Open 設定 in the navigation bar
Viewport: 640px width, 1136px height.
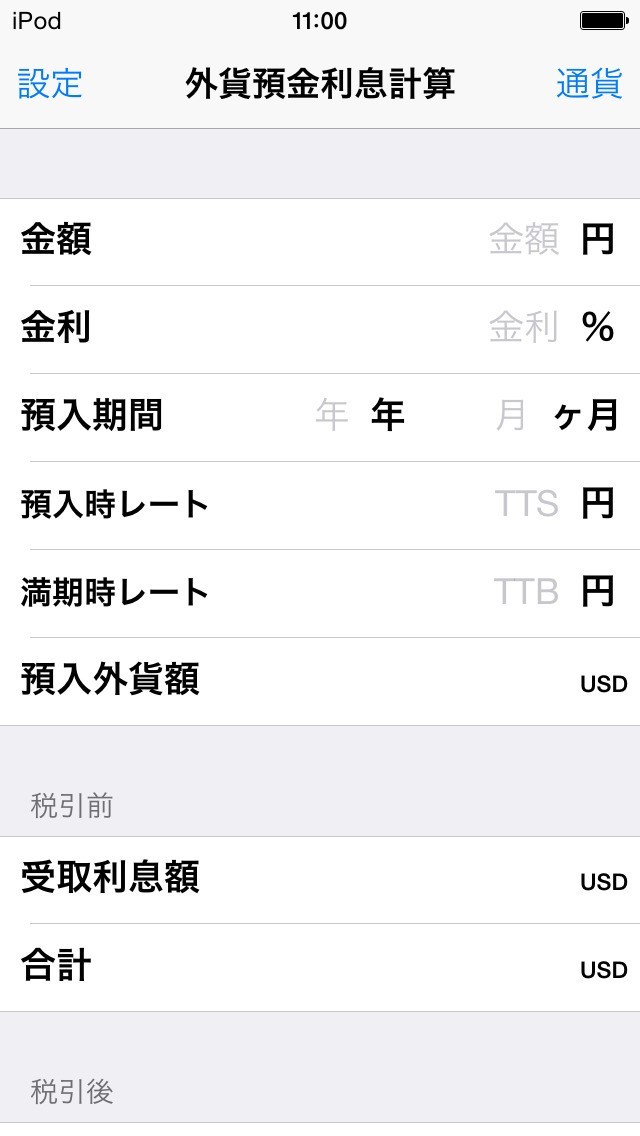[x=50, y=84]
